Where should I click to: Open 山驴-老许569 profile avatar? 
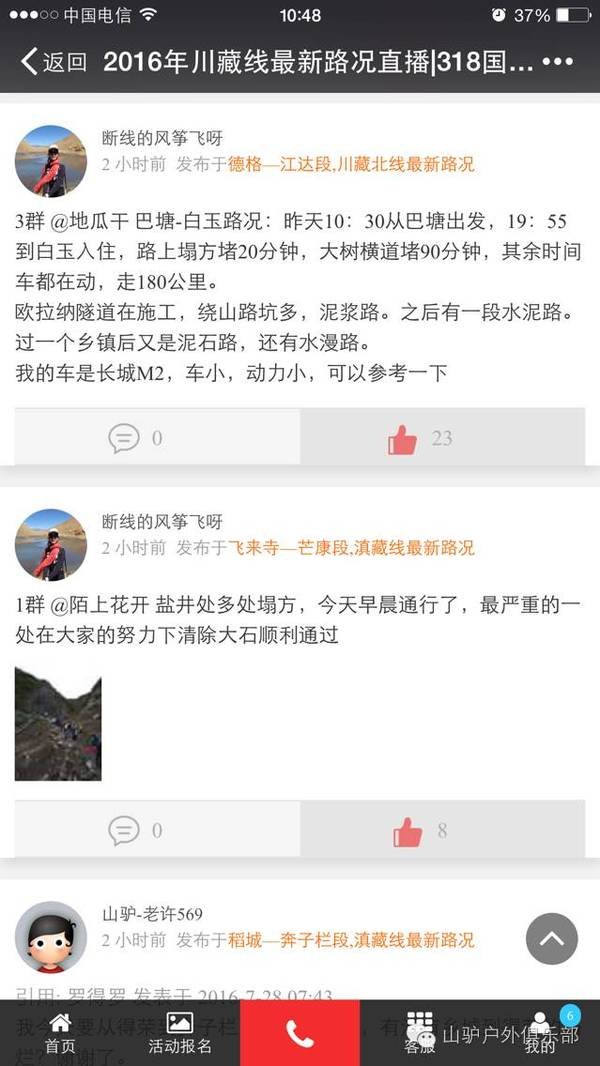pos(51,937)
